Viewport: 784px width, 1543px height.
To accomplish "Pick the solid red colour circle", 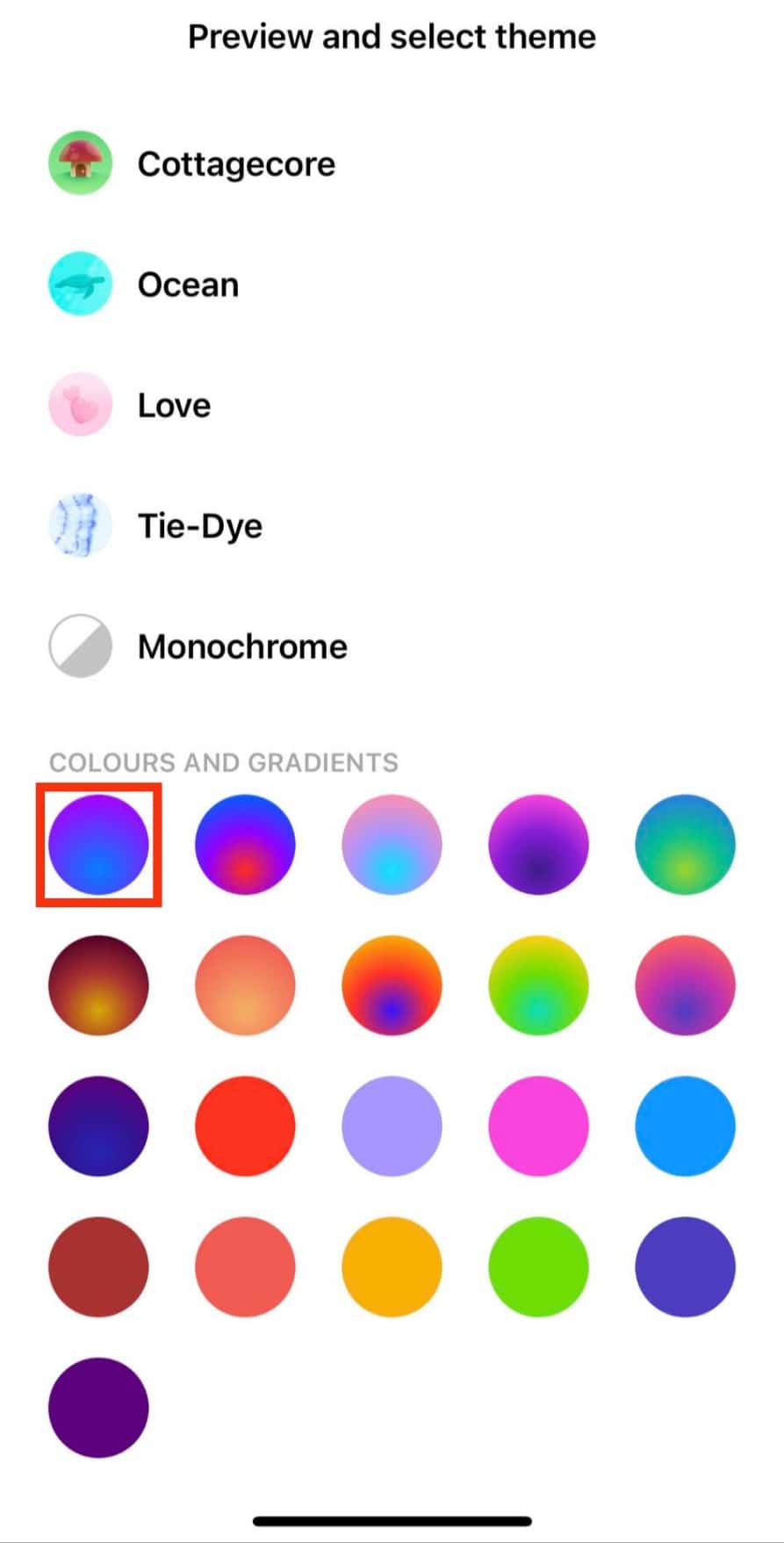I will coord(245,1127).
